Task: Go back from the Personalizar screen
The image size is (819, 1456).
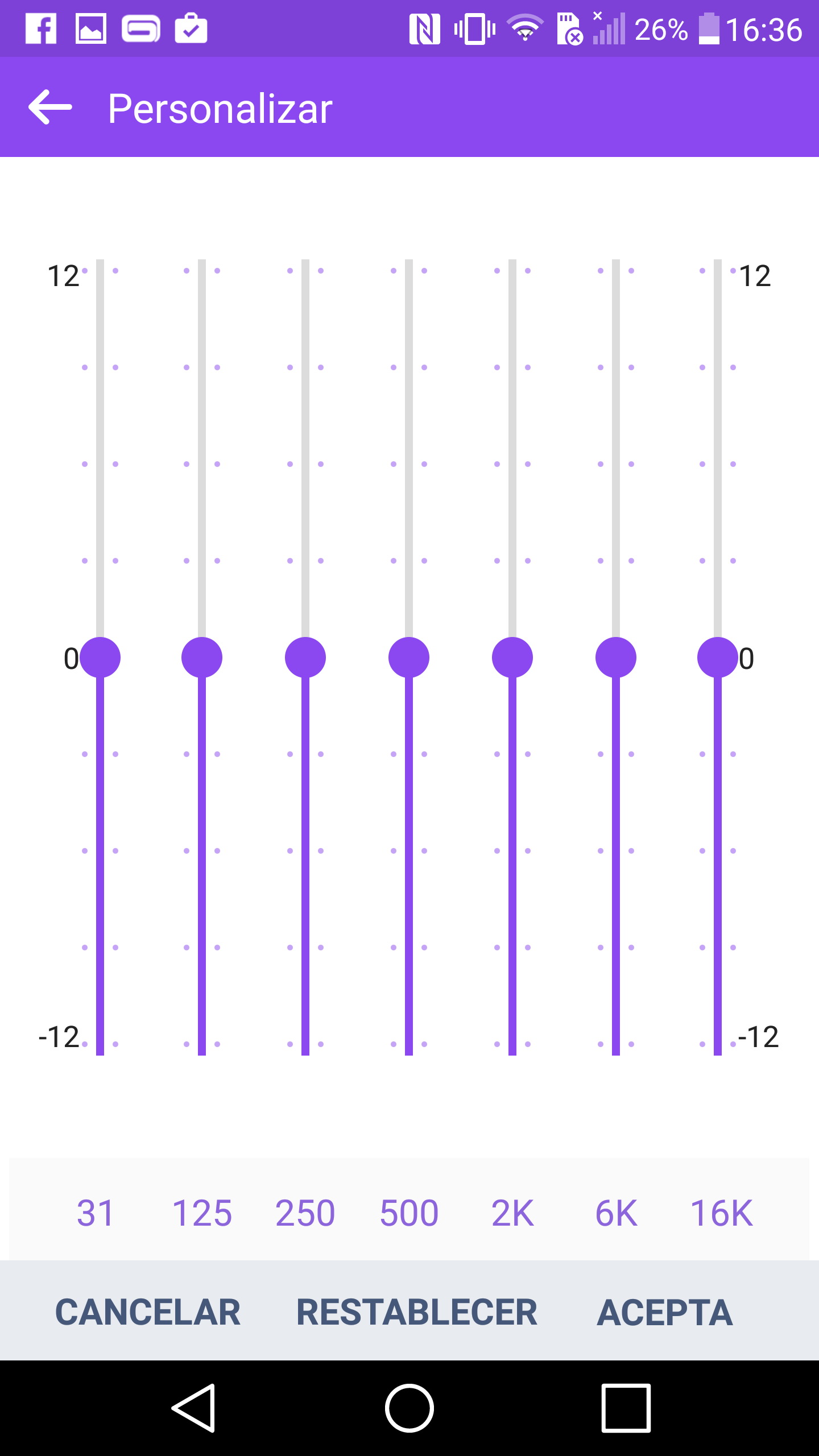Action: pos(50,107)
